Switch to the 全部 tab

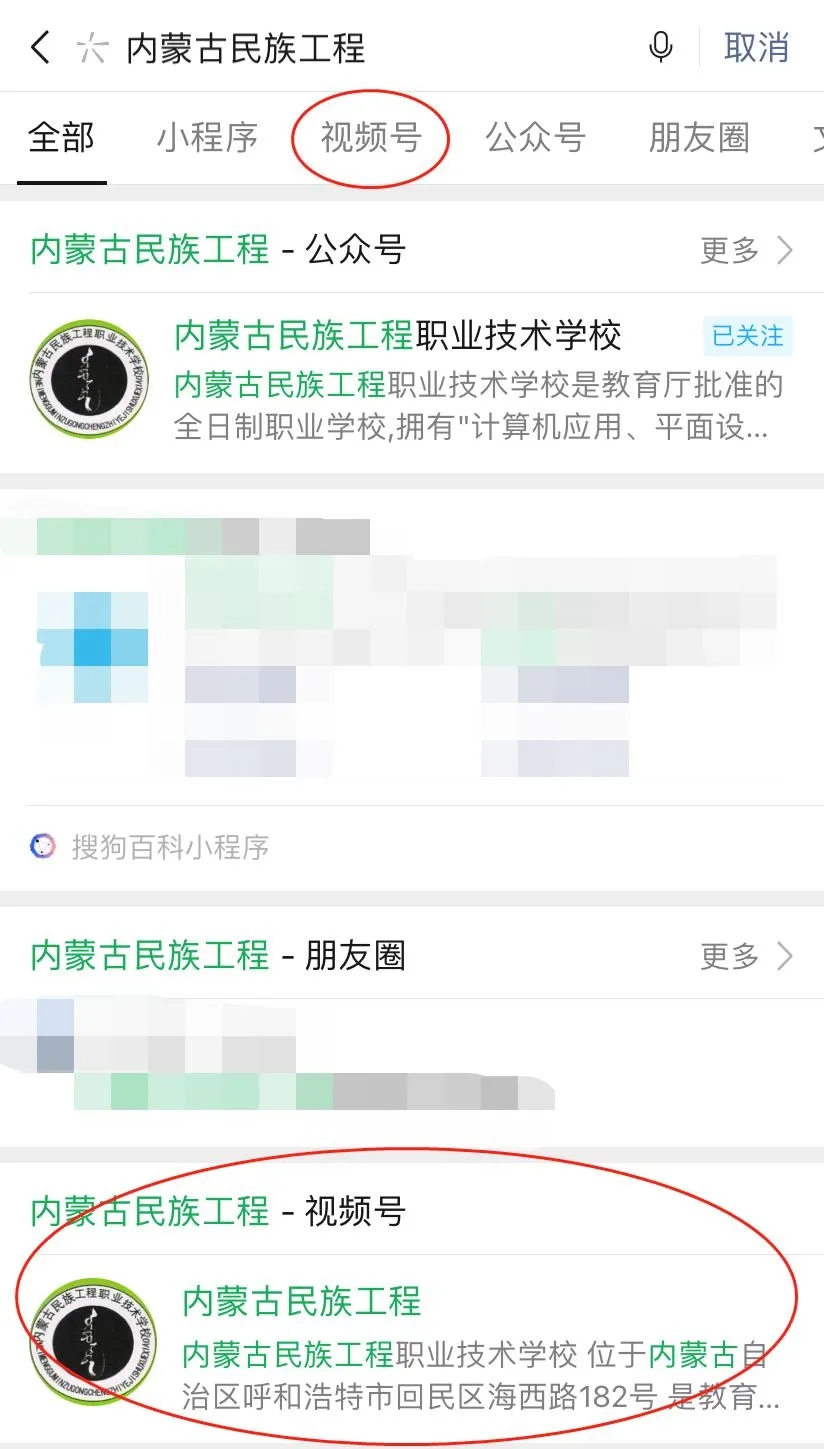[x=61, y=138]
